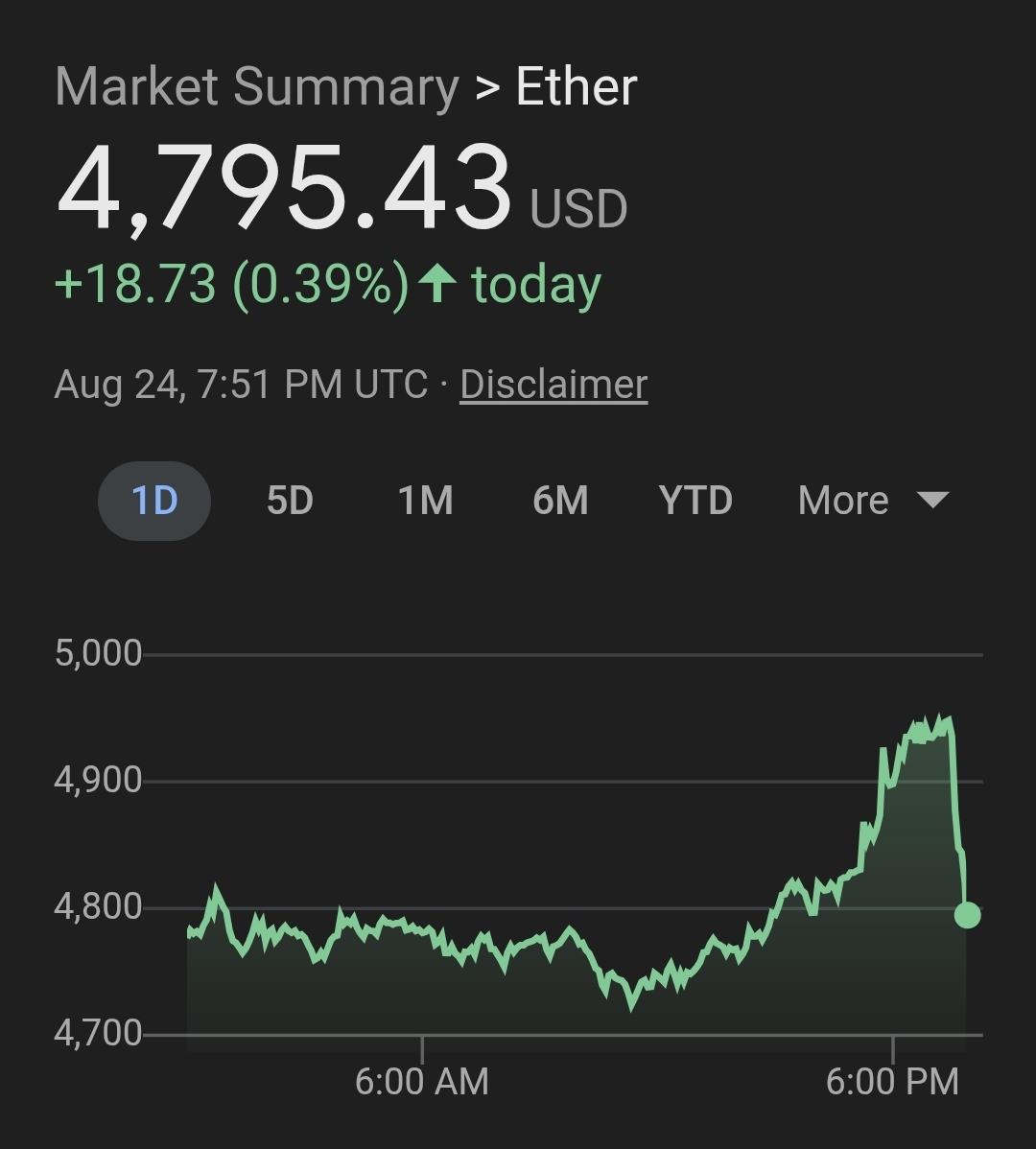This screenshot has height=1149, width=1036.
Task: Expand the More time ranges dropdown
Action: (872, 501)
